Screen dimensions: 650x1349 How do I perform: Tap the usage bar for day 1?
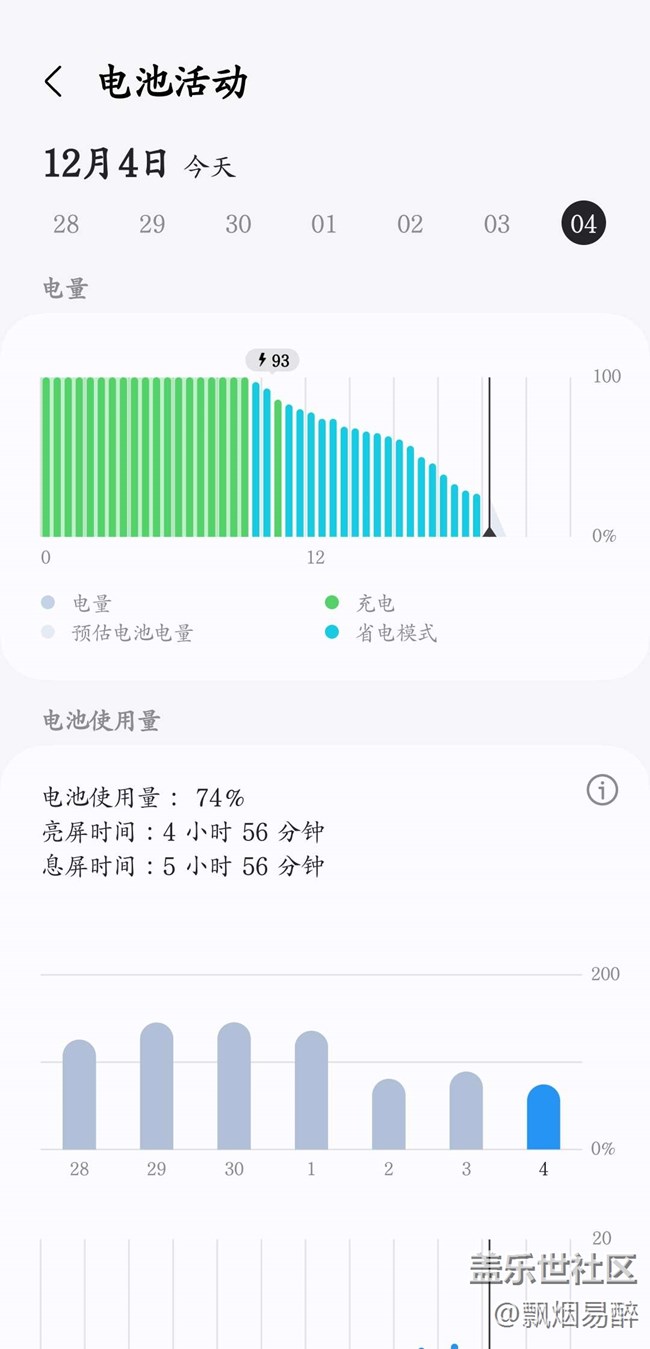pyautogui.click(x=311, y=1091)
